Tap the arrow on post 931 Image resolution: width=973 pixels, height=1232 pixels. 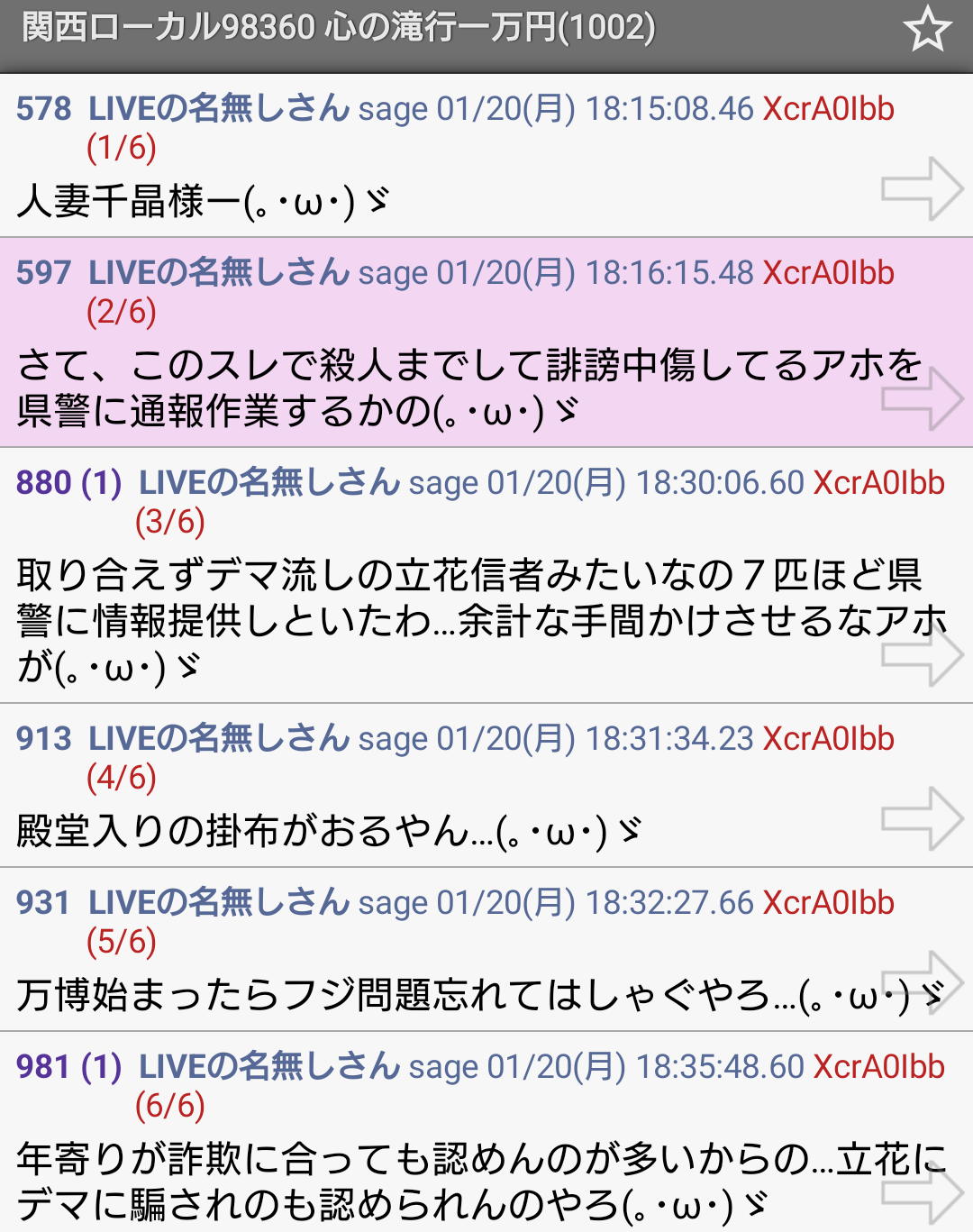tap(923, 982)
